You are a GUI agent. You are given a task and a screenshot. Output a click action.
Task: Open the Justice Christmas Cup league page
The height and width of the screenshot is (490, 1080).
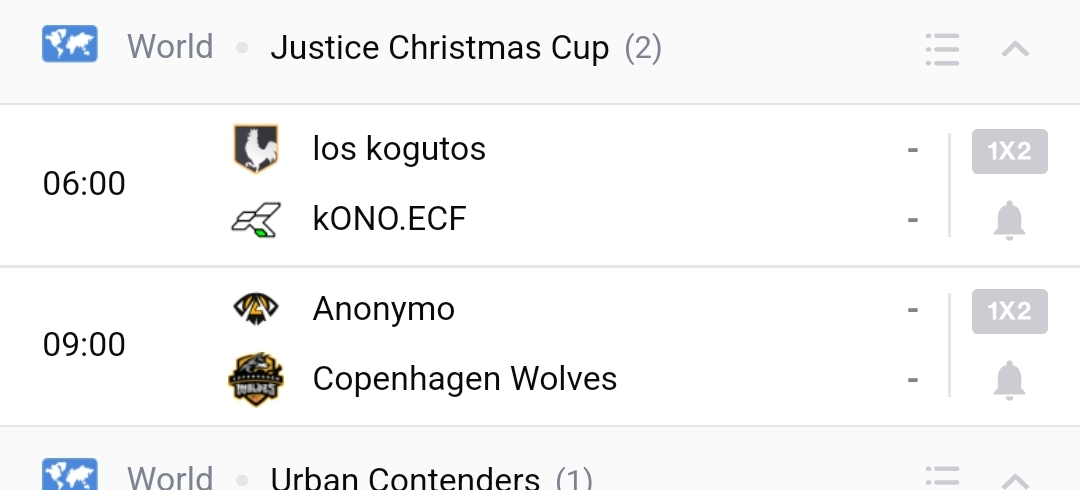tap(440, 48)
